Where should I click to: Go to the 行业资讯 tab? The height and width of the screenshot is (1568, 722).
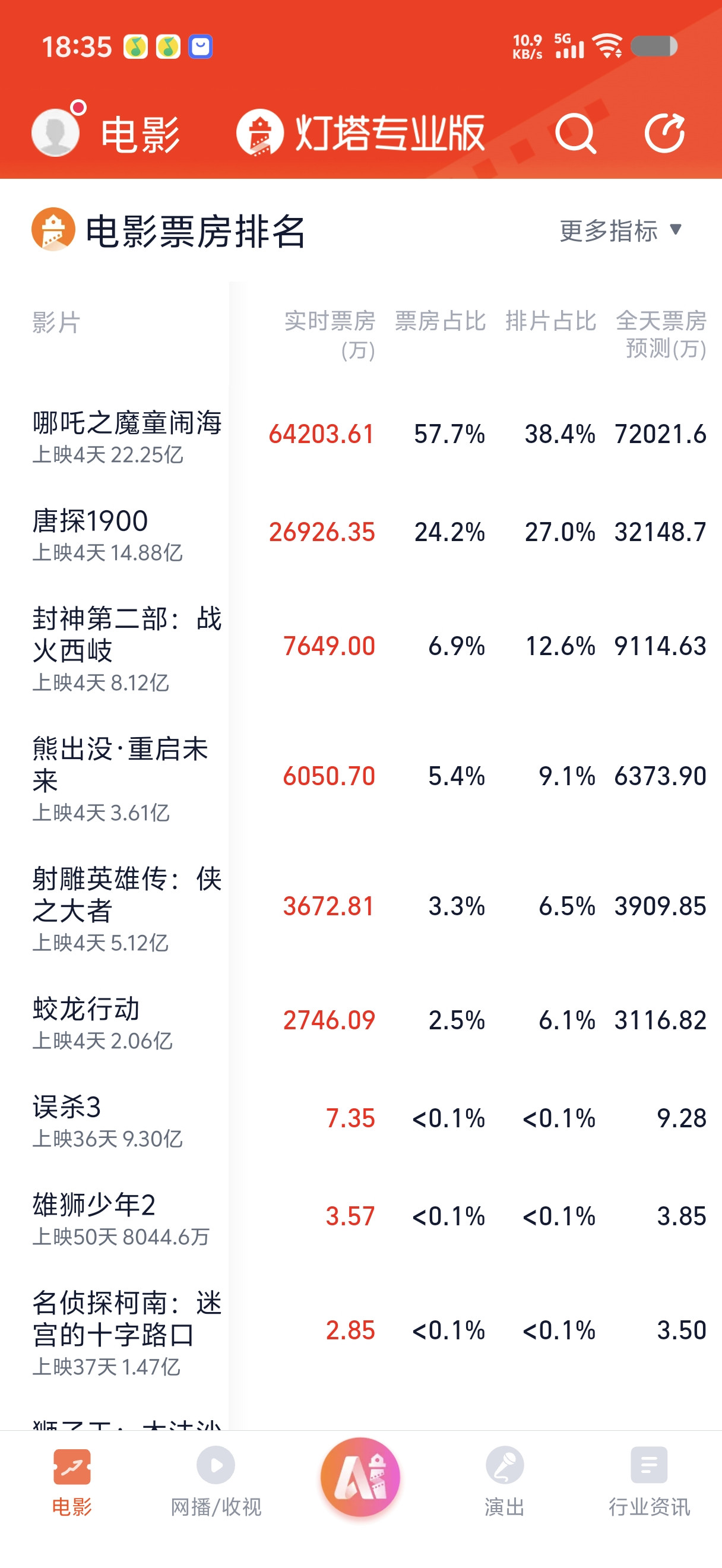pyautogui.click(x=649, y=1480)
